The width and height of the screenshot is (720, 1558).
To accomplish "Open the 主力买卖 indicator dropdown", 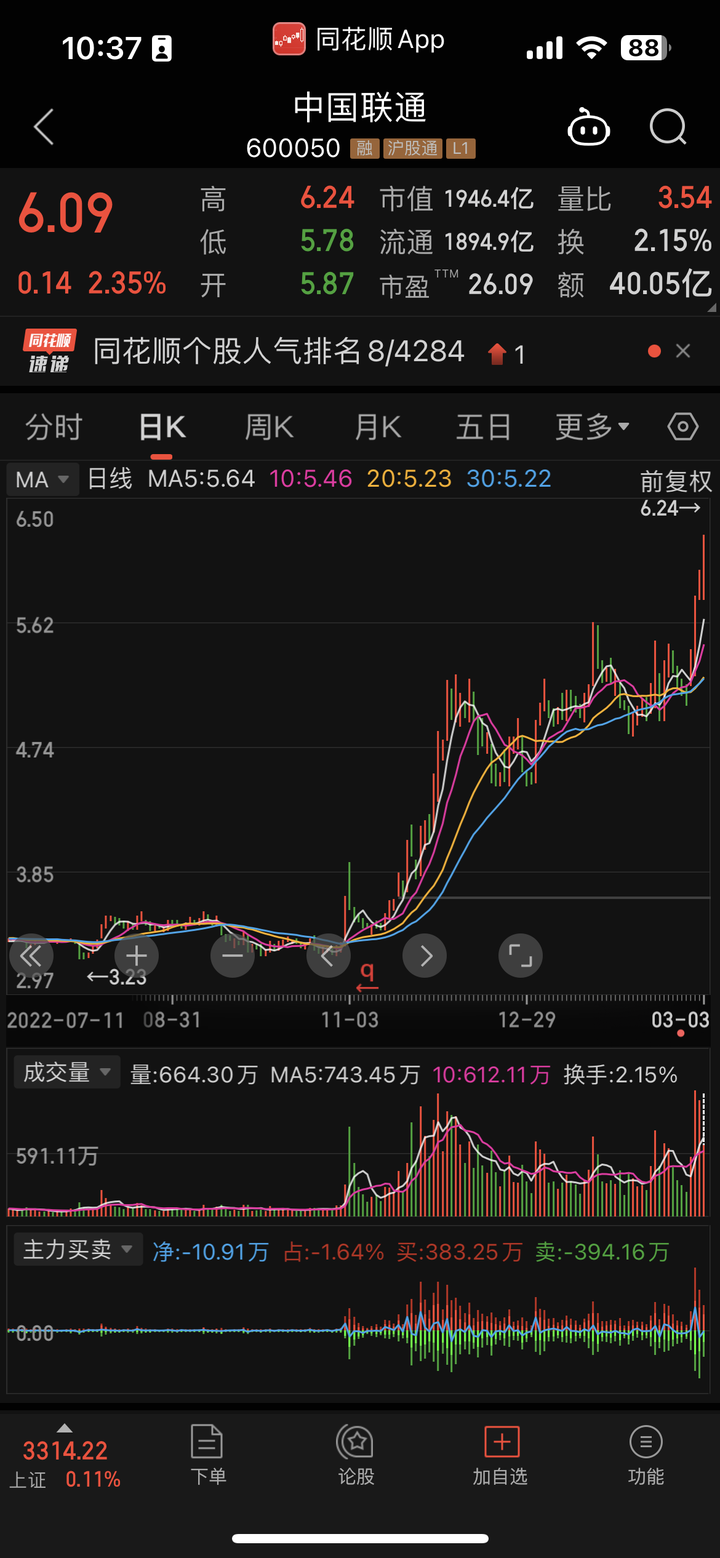I will point(78,1250).
